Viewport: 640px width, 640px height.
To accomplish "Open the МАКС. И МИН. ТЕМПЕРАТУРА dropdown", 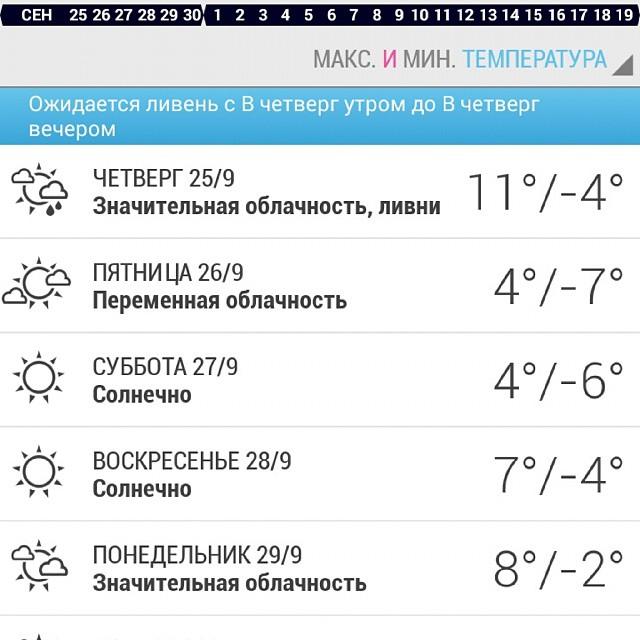I will tap(472, 59).
